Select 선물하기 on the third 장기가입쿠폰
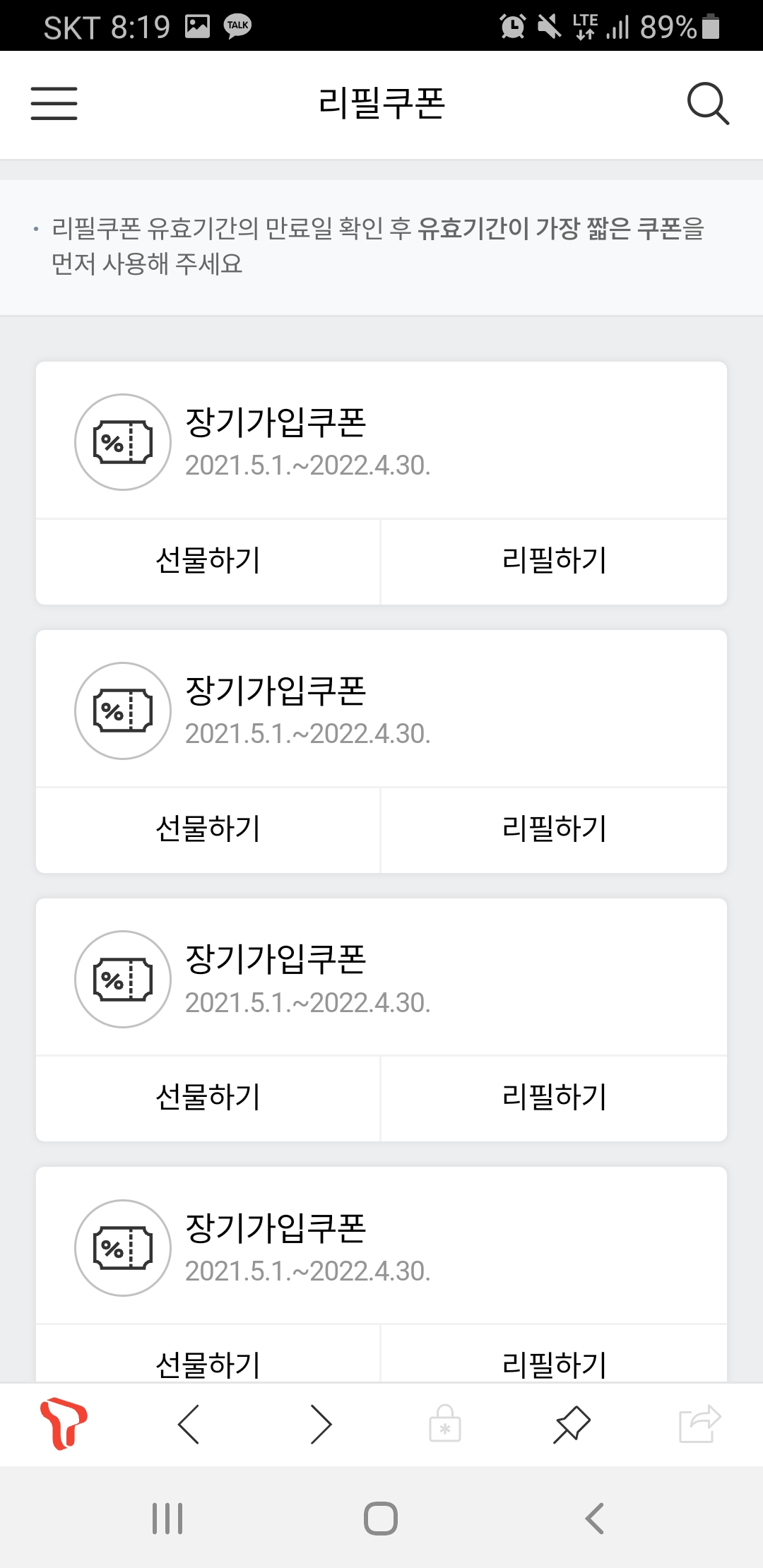This screenshot has height=1568, width=763. 208,1098
